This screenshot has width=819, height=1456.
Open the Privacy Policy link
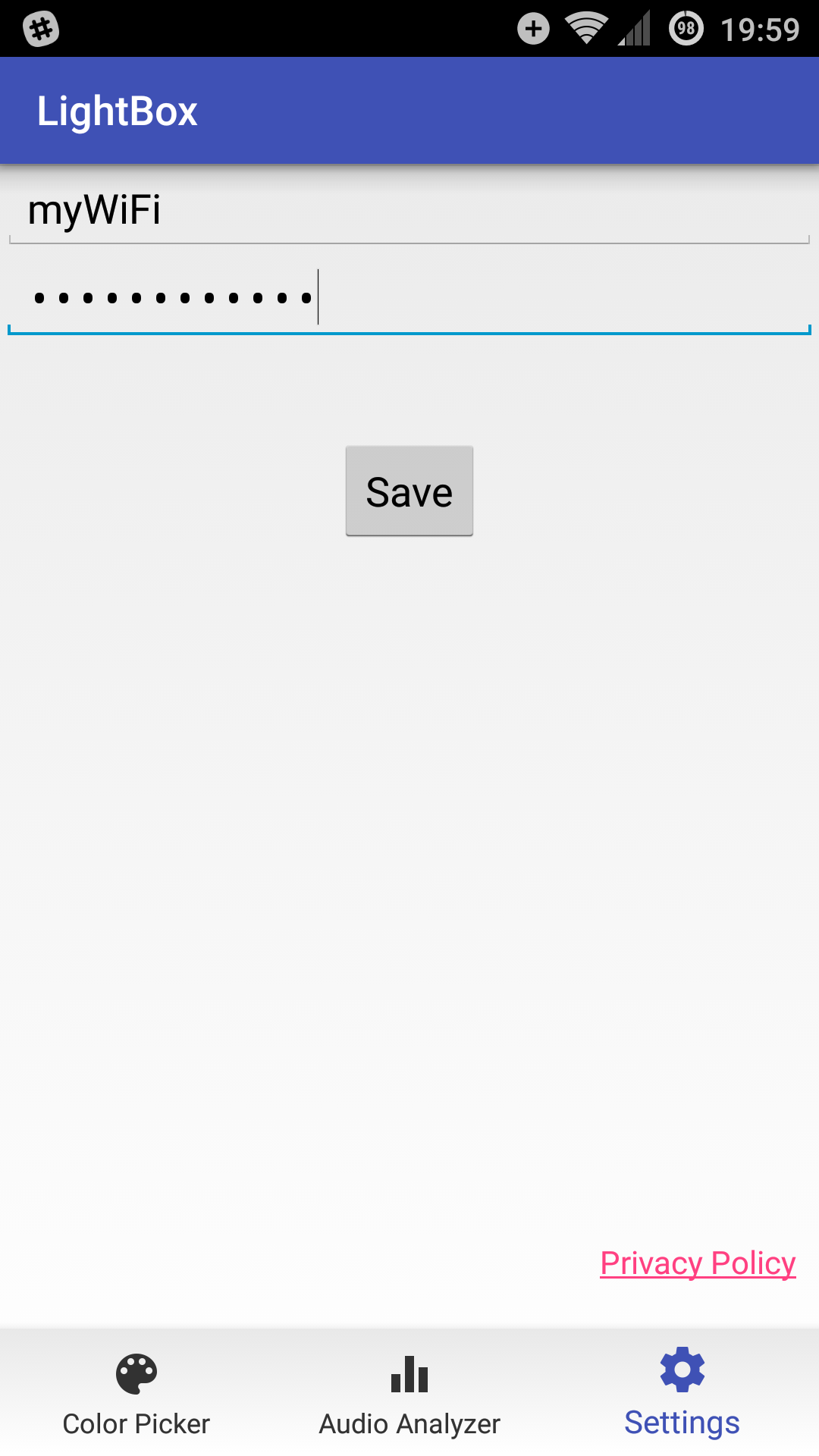tap(698, 1263)
